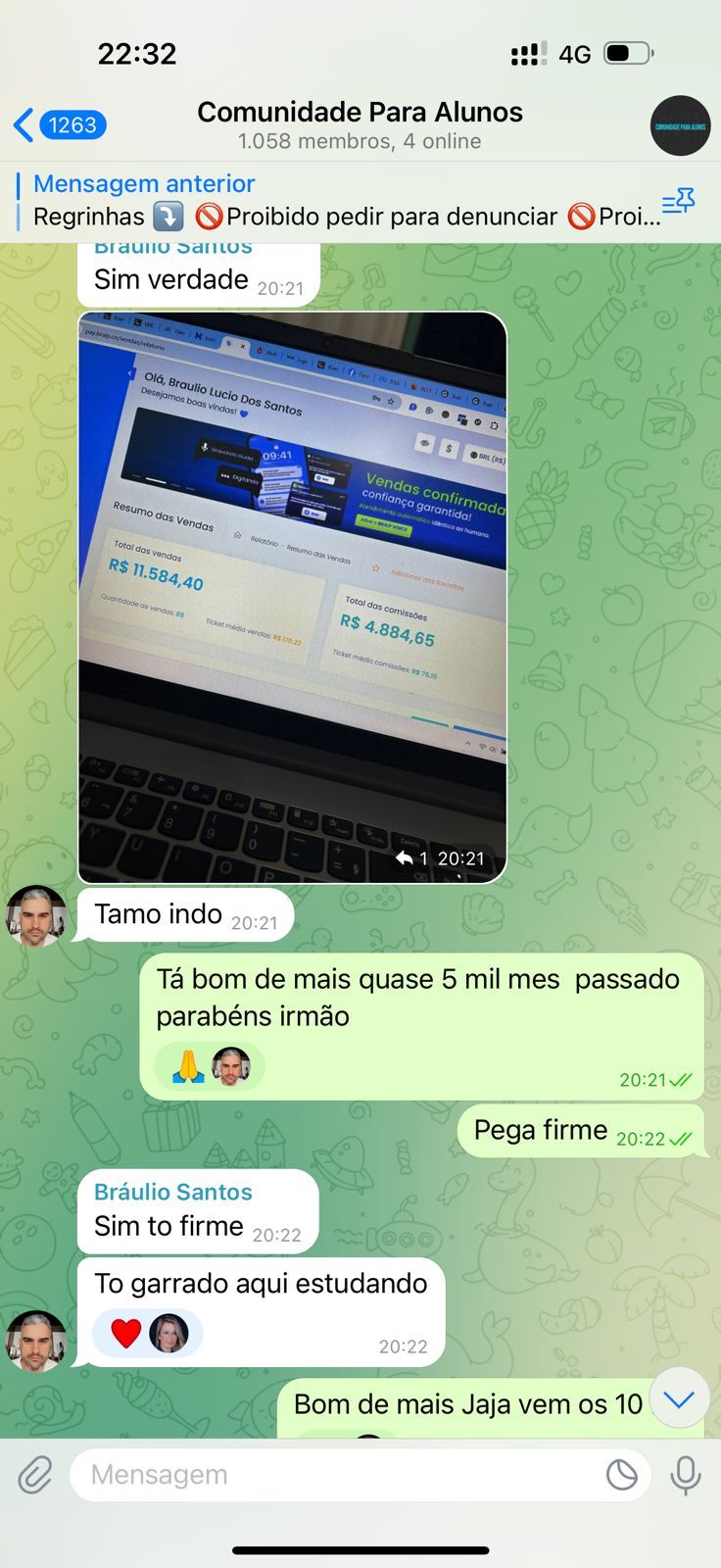This screenshot has width=721, height=1568.
Task: Attach a file with the paperclip
Action: [x=35, y=1474]
